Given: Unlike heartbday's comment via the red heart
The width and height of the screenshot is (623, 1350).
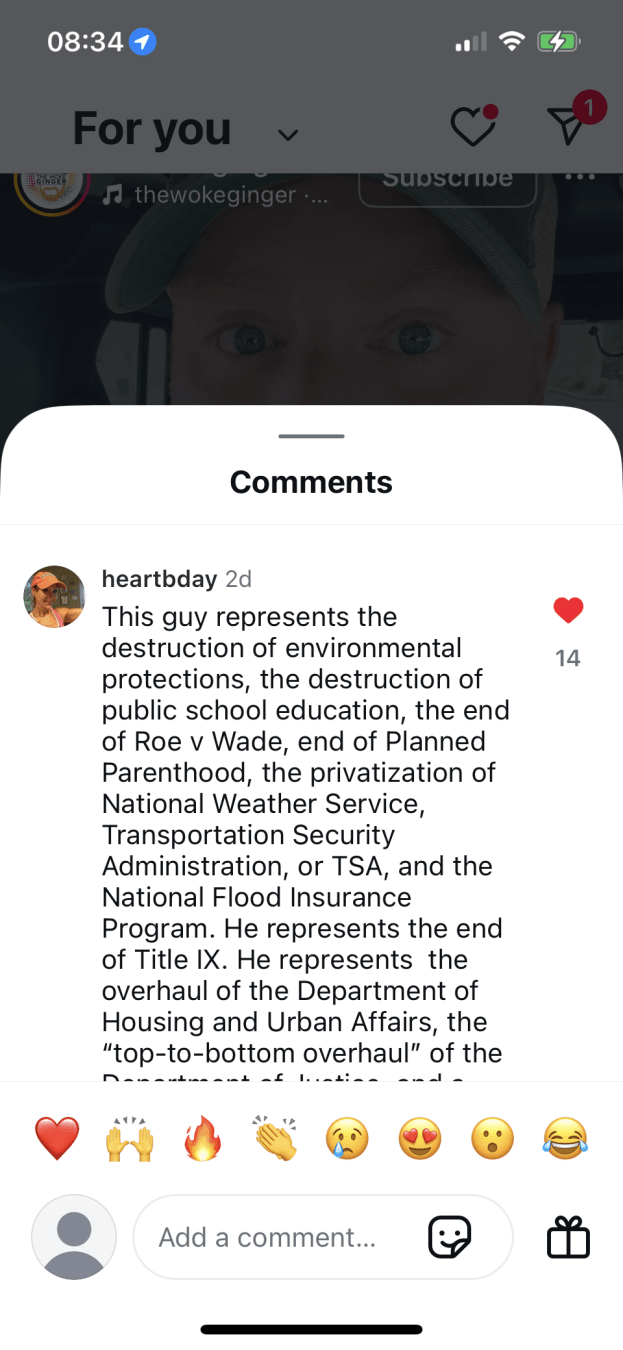Looking at the screenshot, I should coord(568,610).
